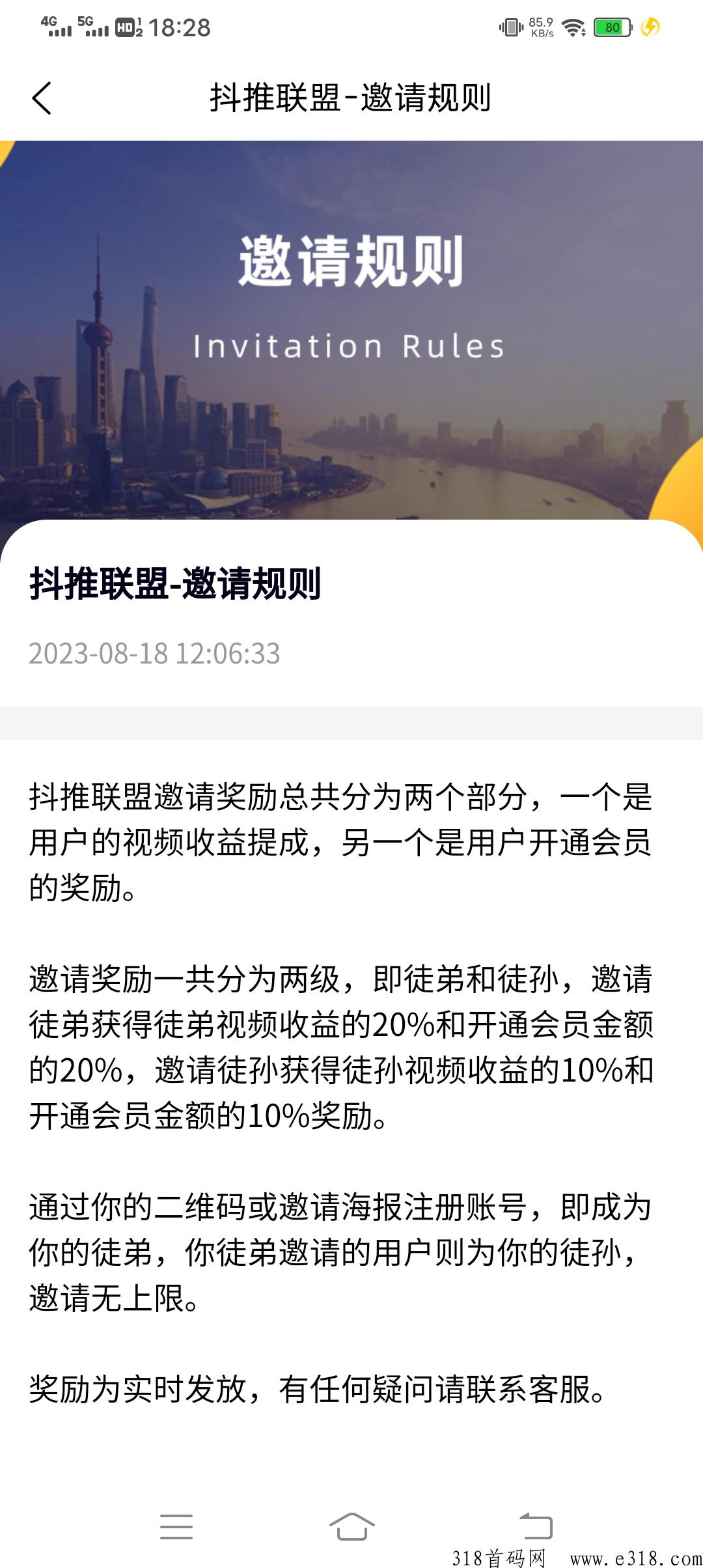The width and height of the screenshot is (703, 1568).
Task: Tap the system home button
Action: point(351,1526)
